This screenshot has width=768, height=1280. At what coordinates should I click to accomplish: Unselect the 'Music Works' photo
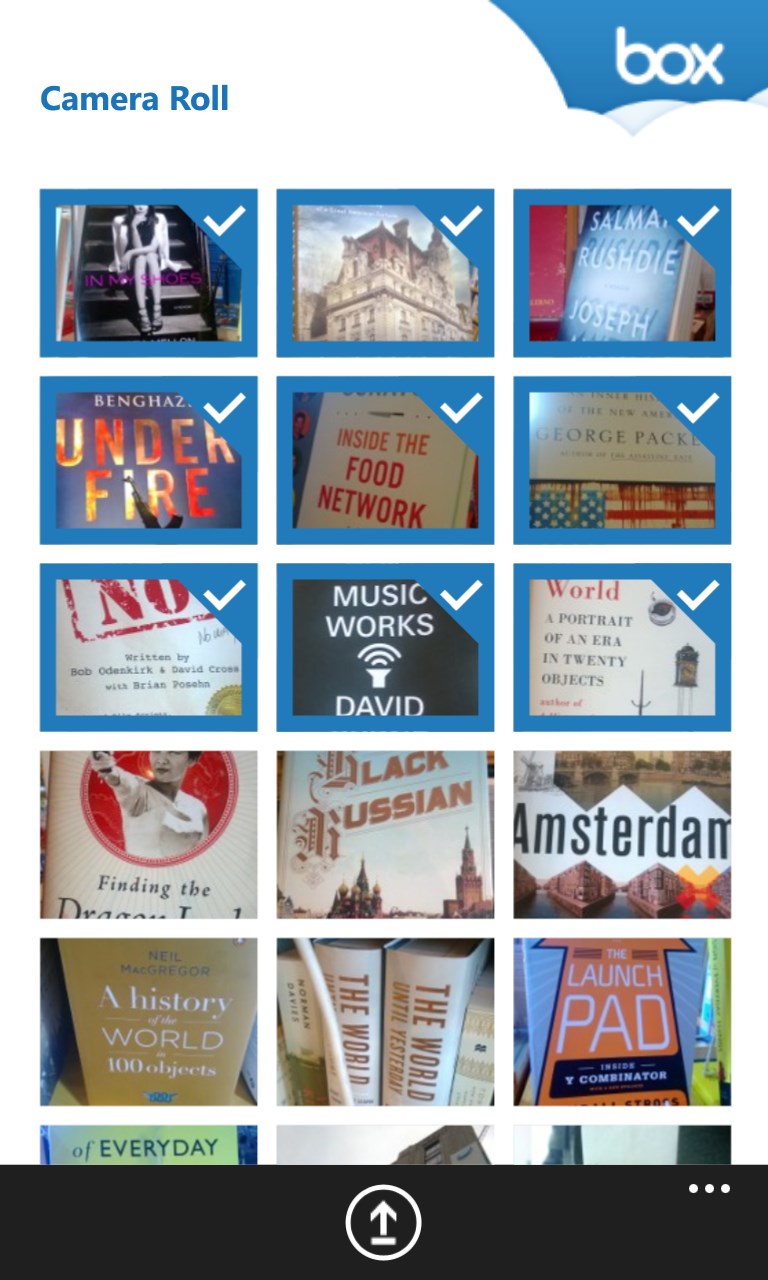pyautogui.click(x=385, y=647)
